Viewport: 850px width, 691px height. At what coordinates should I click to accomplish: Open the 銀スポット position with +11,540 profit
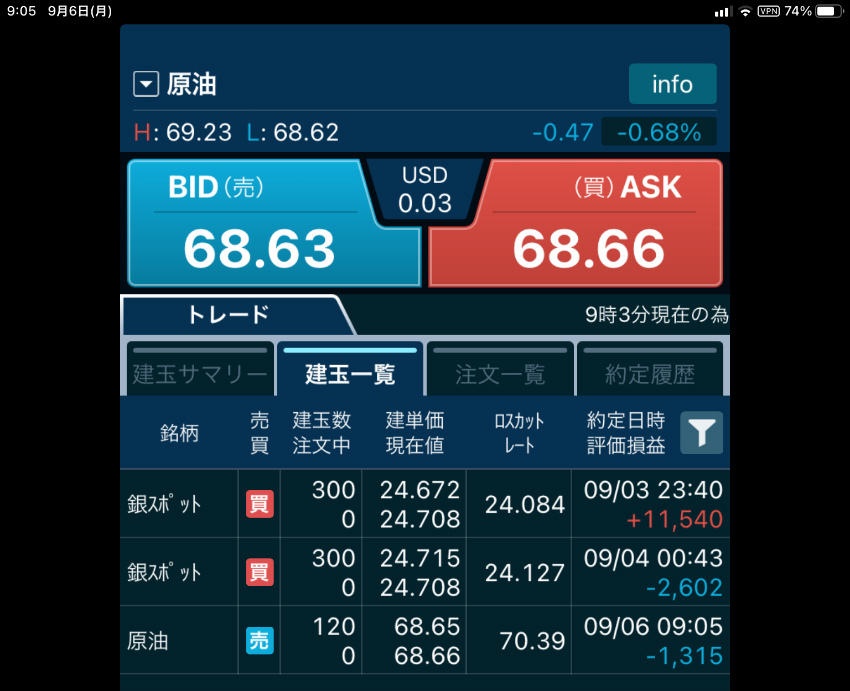pos(425,504)
